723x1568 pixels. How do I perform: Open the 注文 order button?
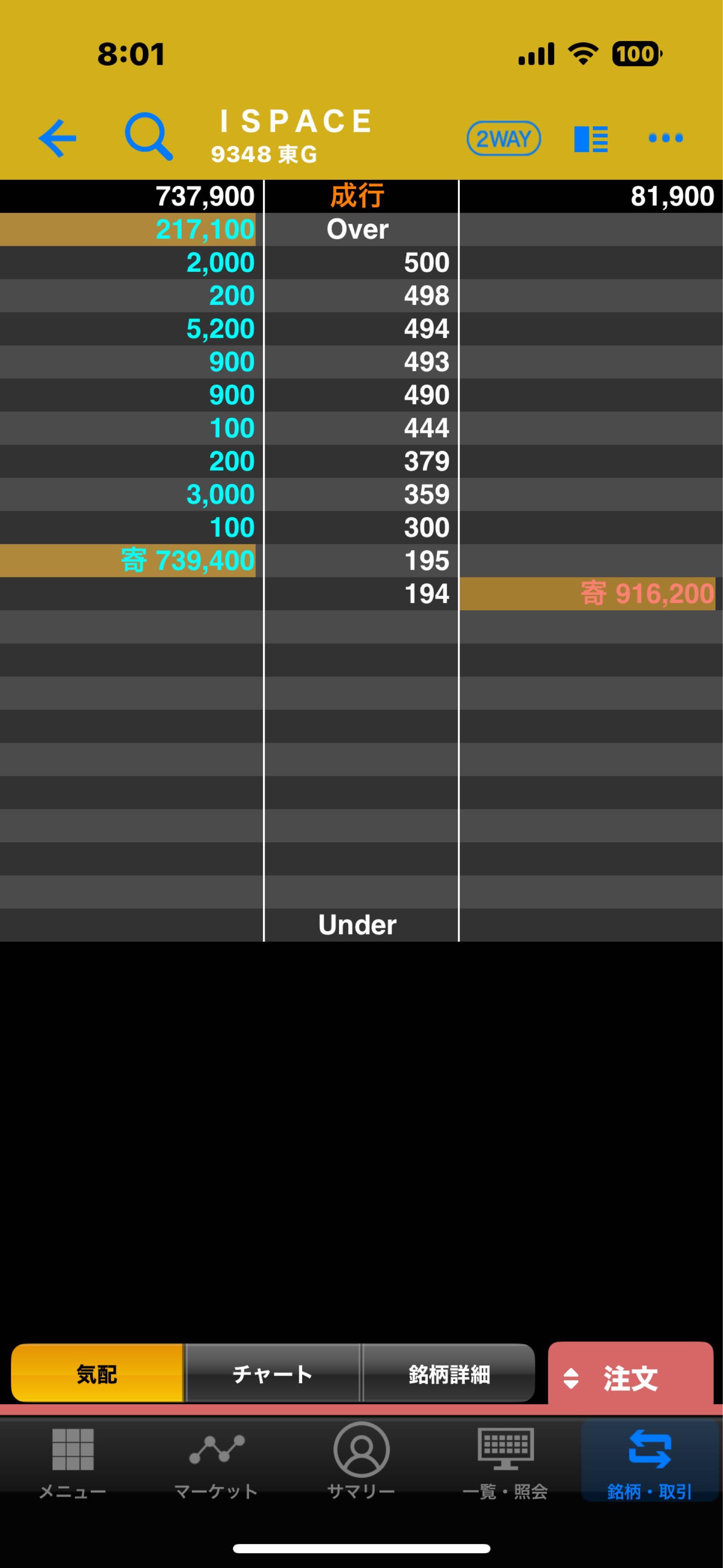click(x=630, y=1378)
